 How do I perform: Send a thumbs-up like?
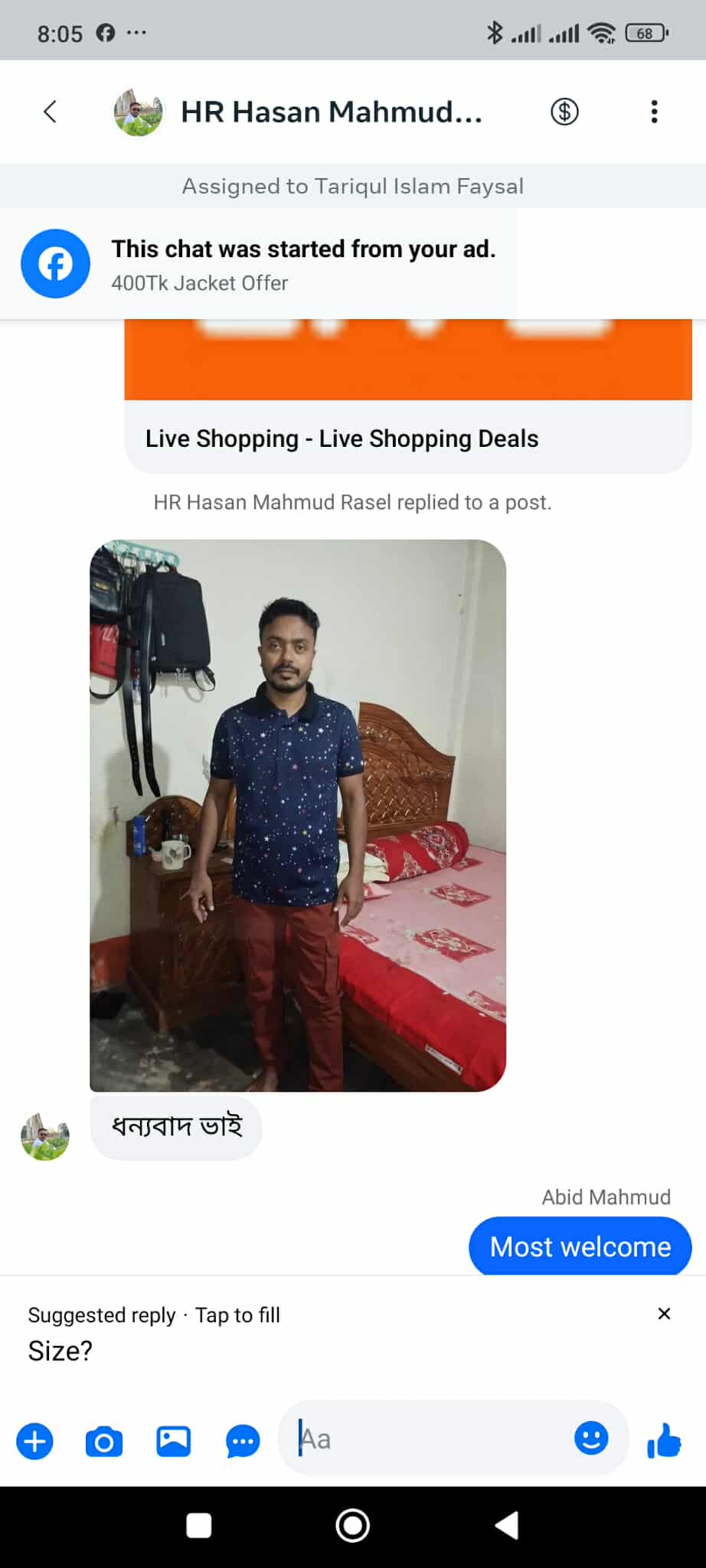coord(664,1442)
